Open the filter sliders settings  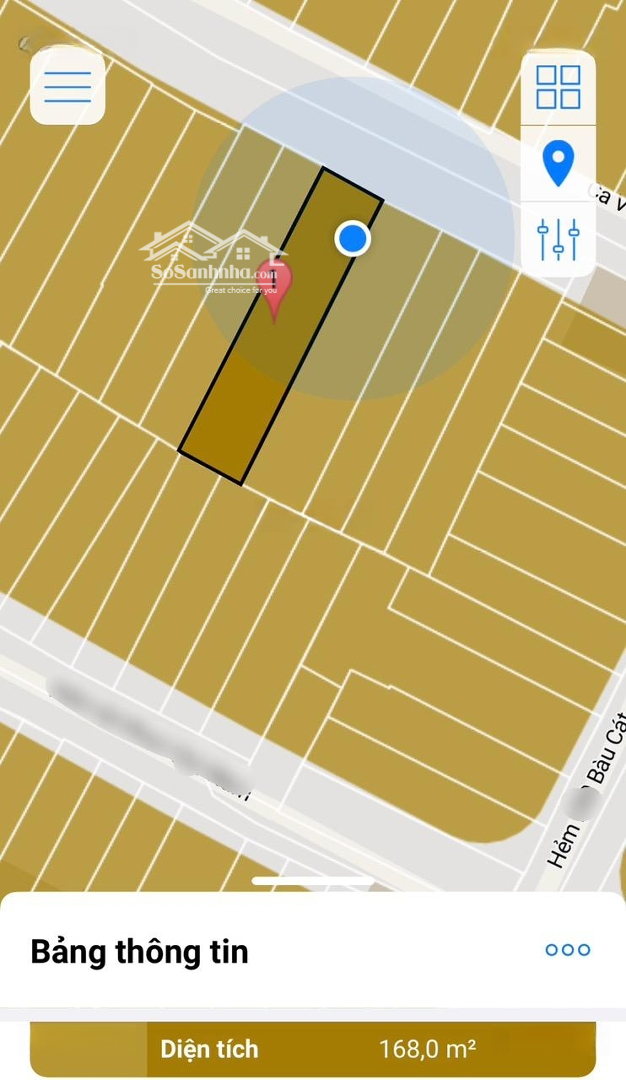click(x=558, y=239)
